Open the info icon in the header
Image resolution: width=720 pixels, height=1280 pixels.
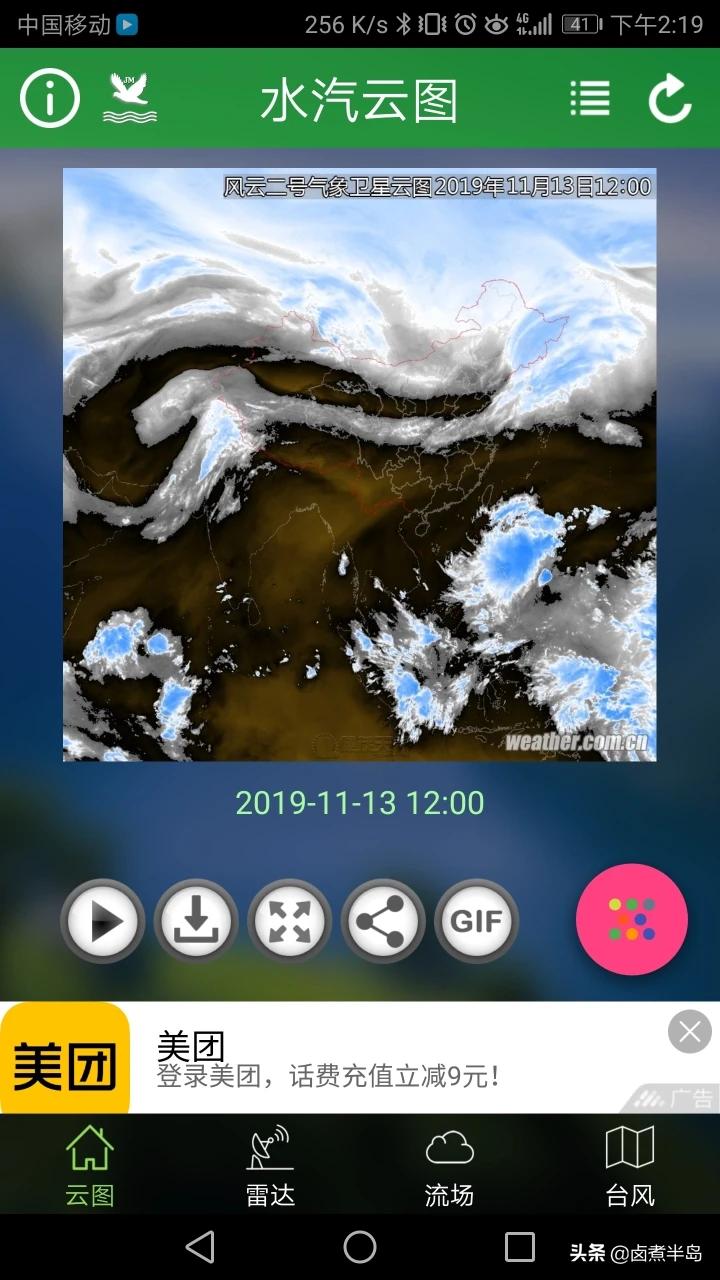click(49, 98)
